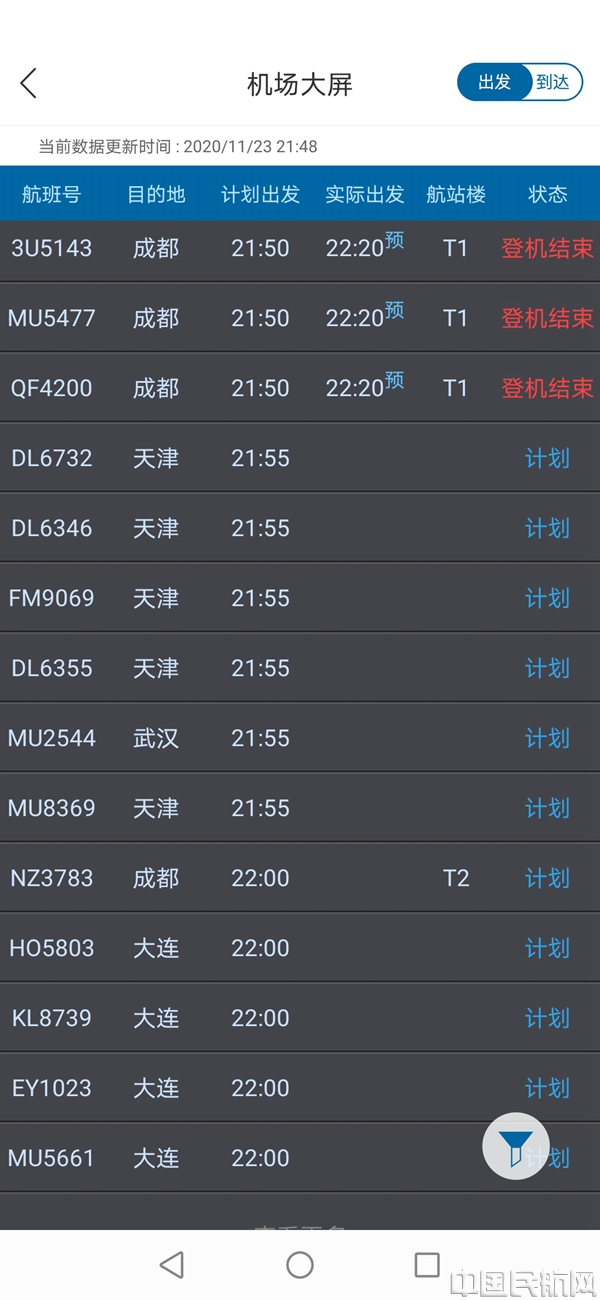This screenshot has height=1300, width=600.
Task: Open the floating filter button
Action: (x=516, y=1146)
